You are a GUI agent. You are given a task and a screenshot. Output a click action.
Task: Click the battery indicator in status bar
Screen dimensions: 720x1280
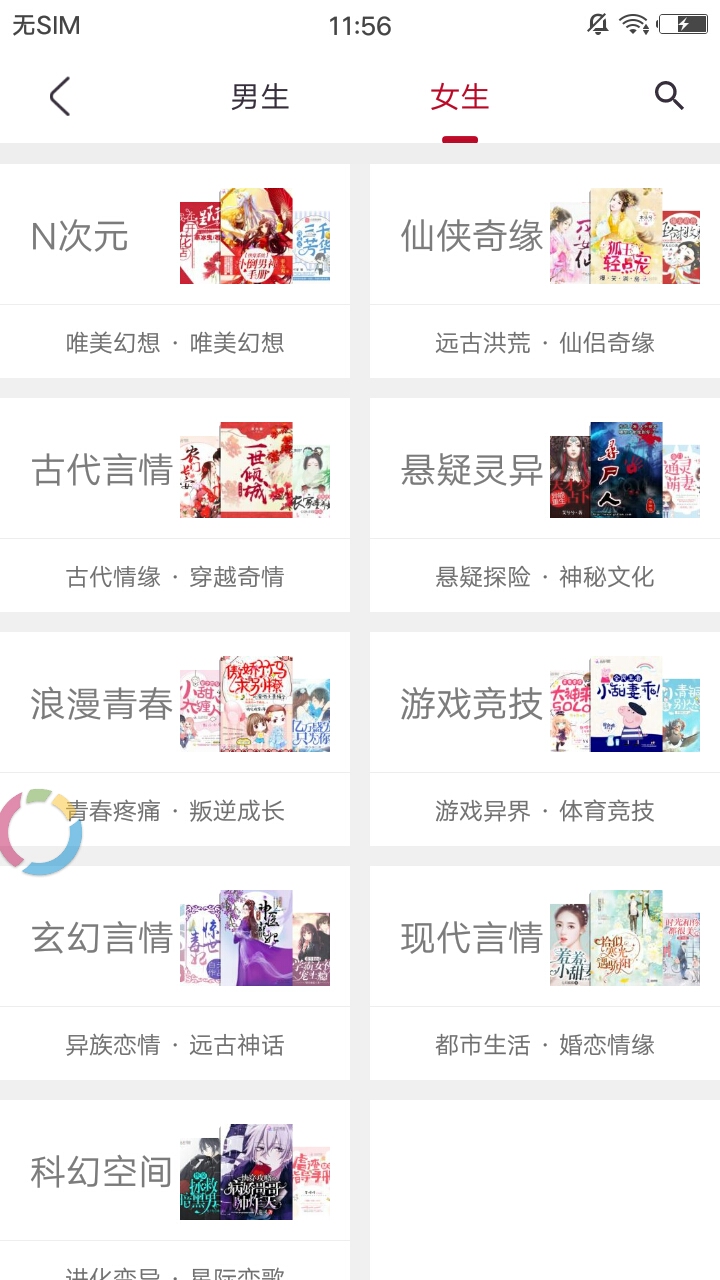(x=685, y=25)
